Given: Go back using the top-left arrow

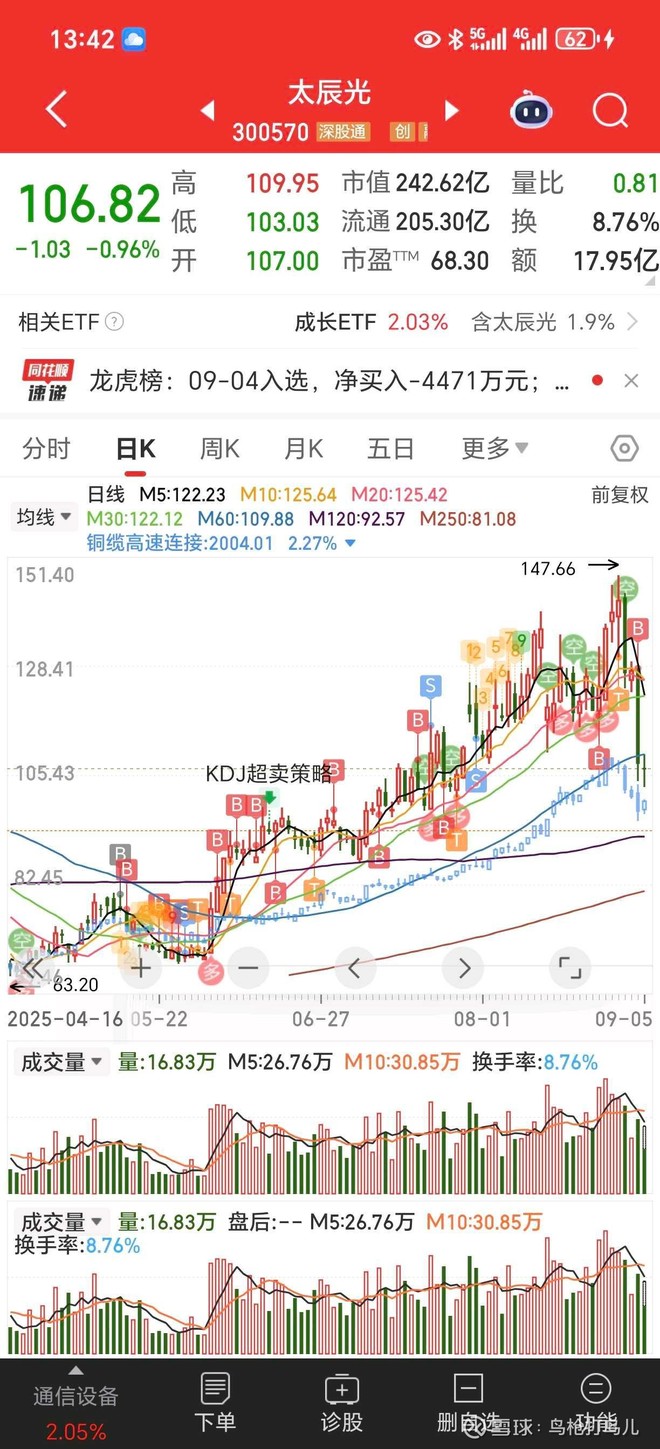Looking at the screenshot, I should tap(57, 110).
